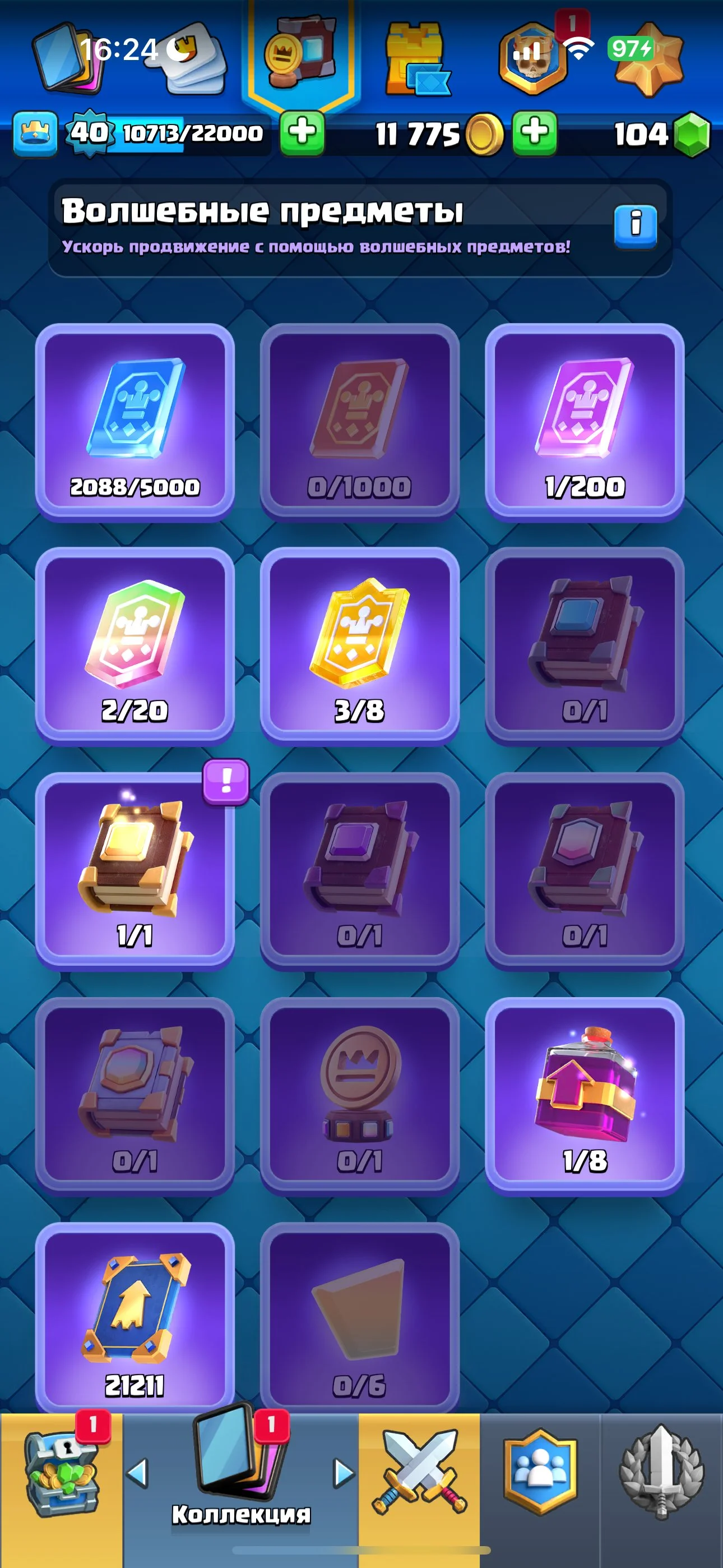This screenshot has height=1568, width=723.
Task: Open the blue wild card showing 2088/5000
Action: click(135, 422)
